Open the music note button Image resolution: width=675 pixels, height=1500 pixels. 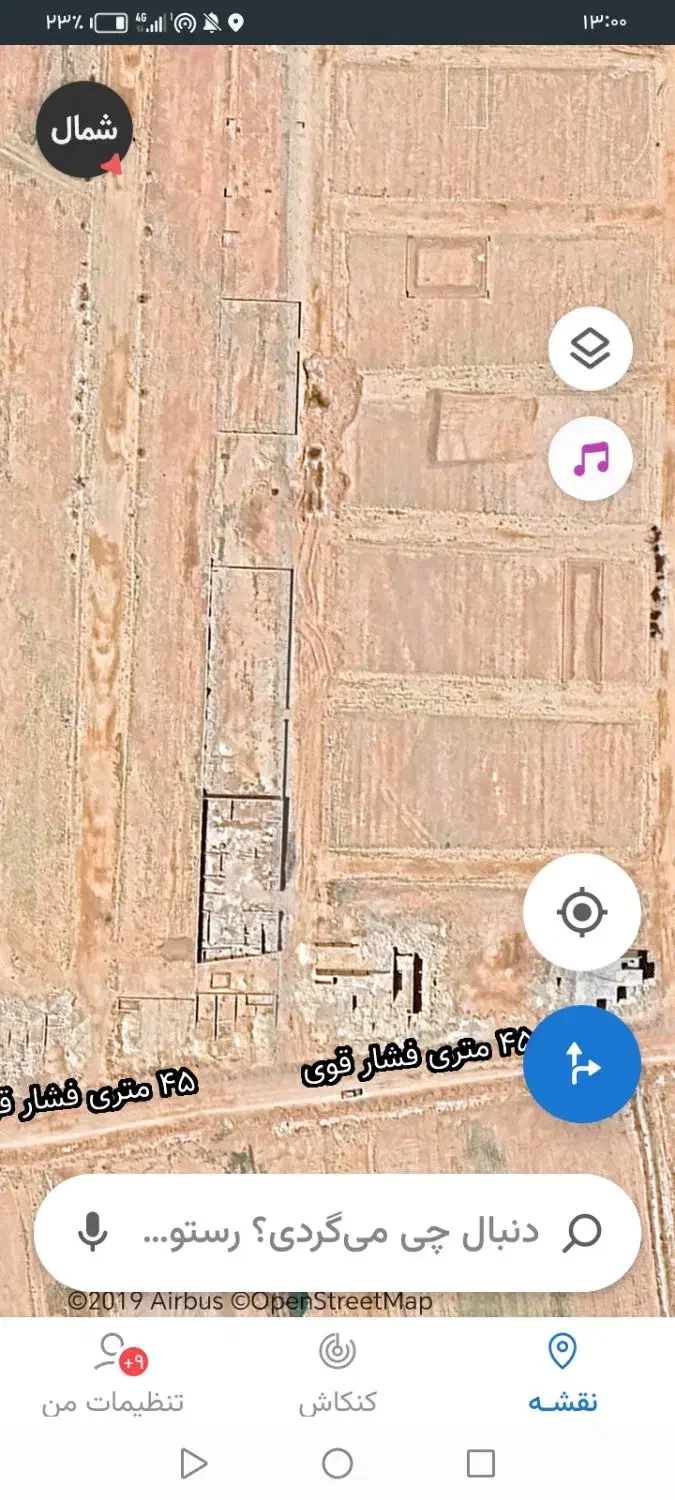(x=590, y=459)
